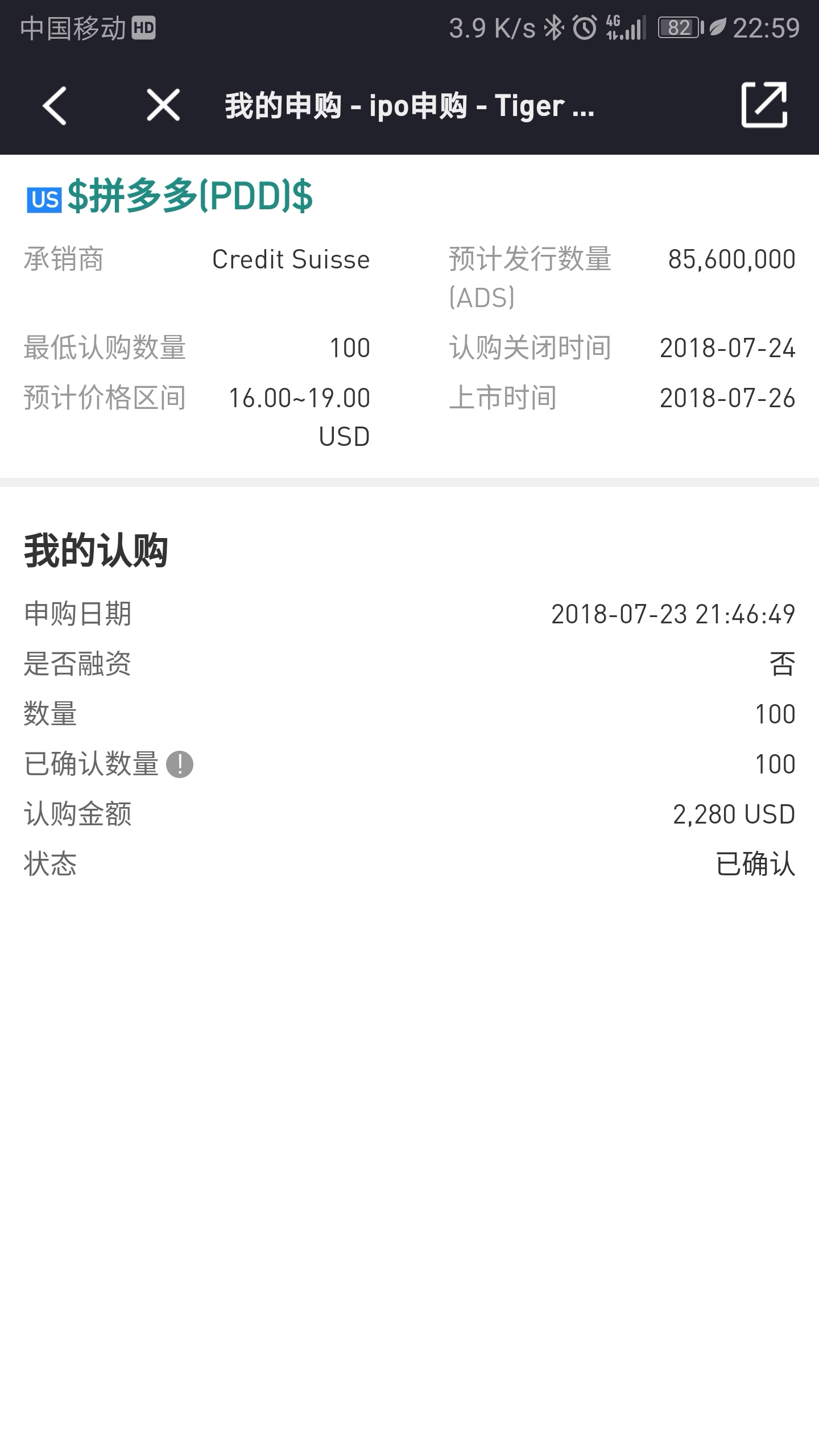This screenshot has height=1456, width=819.
Task: Go back using the arrow icon
Action: pos(55,105)
